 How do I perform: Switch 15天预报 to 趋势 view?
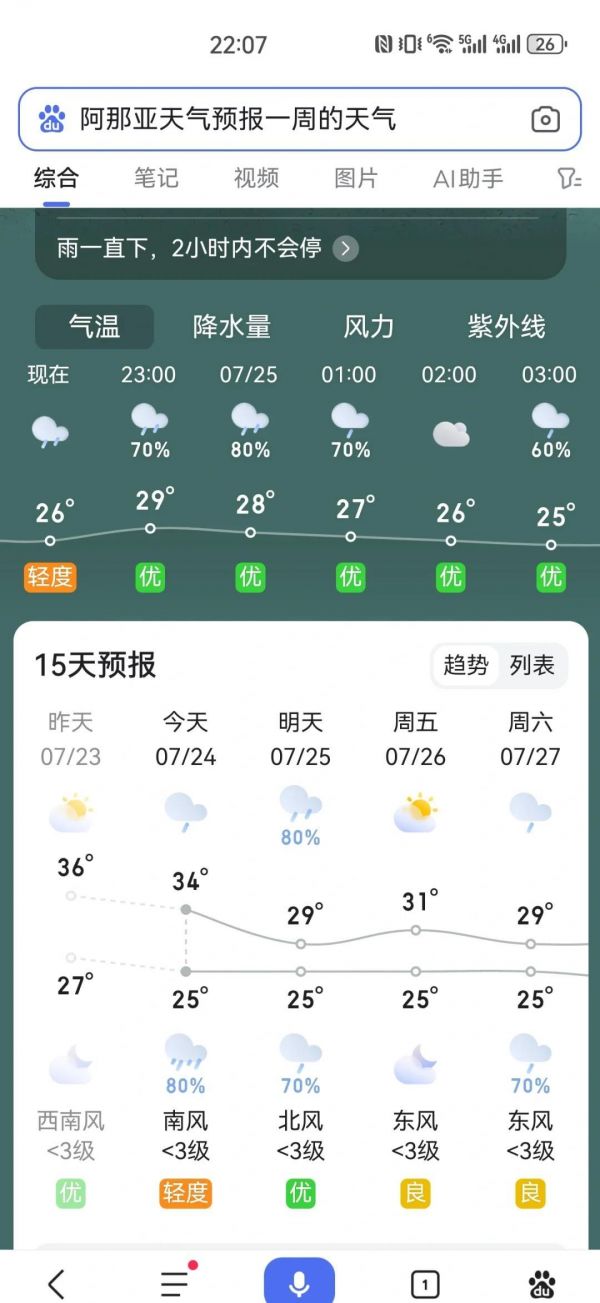click(466, 665)
